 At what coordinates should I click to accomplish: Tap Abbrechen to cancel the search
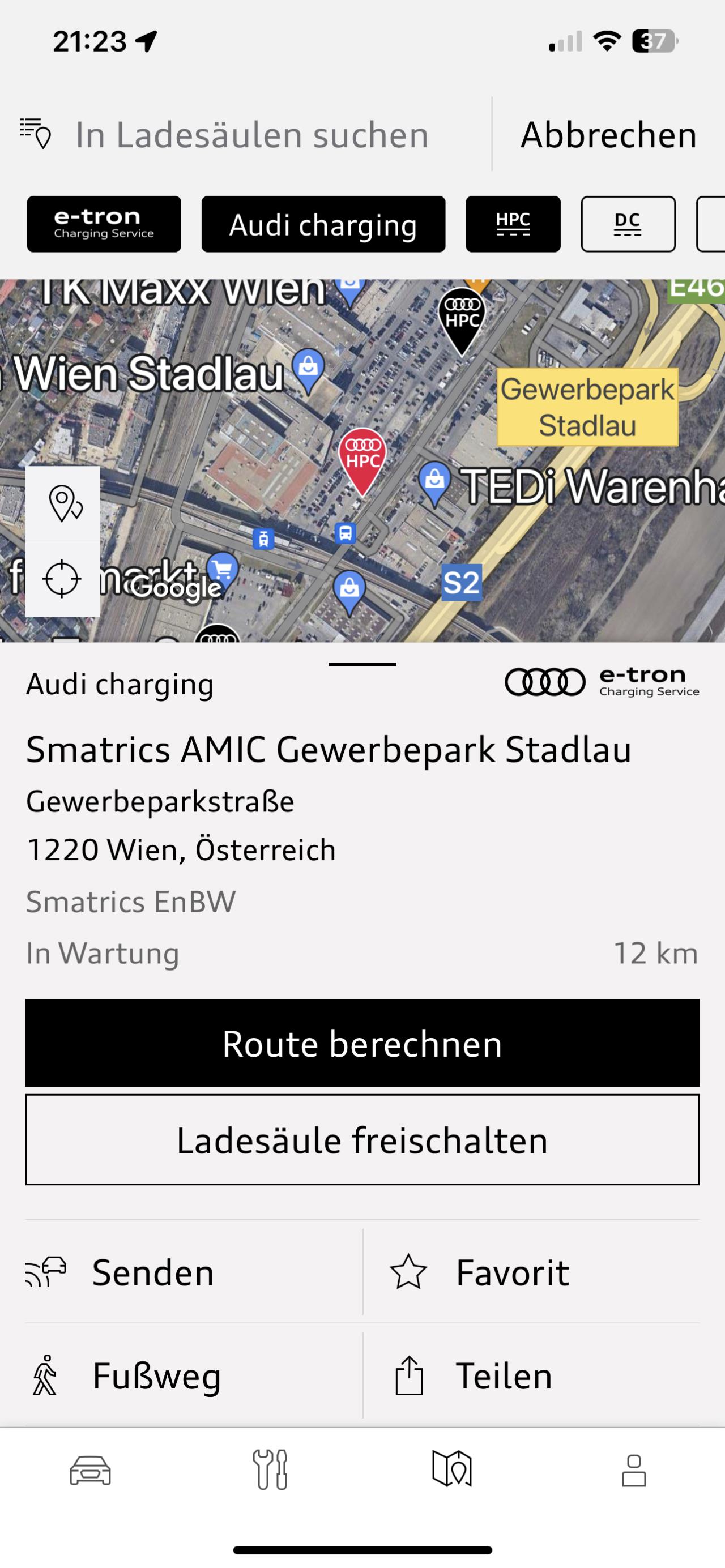tap(608, 135)
